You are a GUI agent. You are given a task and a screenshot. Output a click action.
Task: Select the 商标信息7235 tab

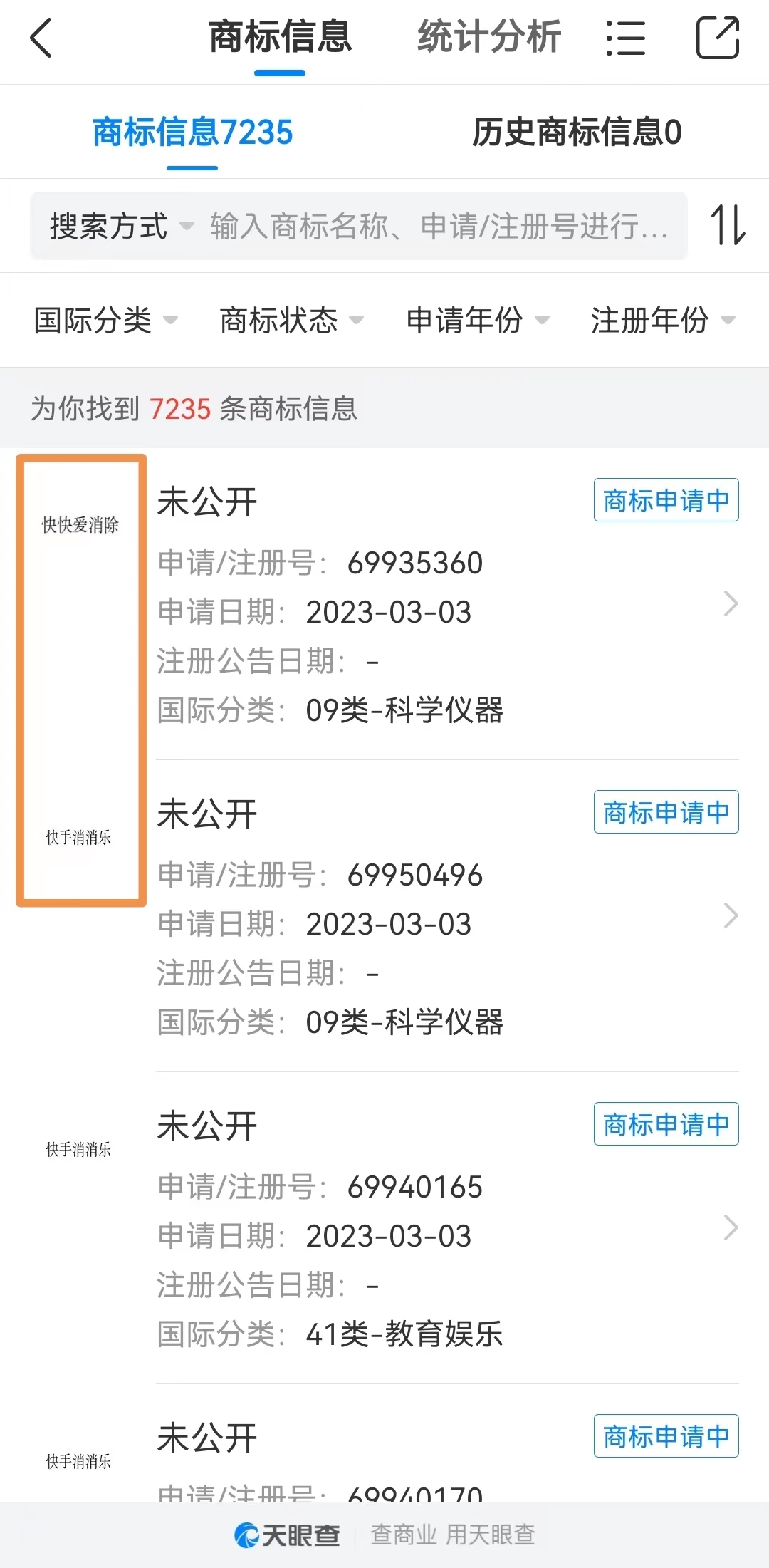(192, 133)
